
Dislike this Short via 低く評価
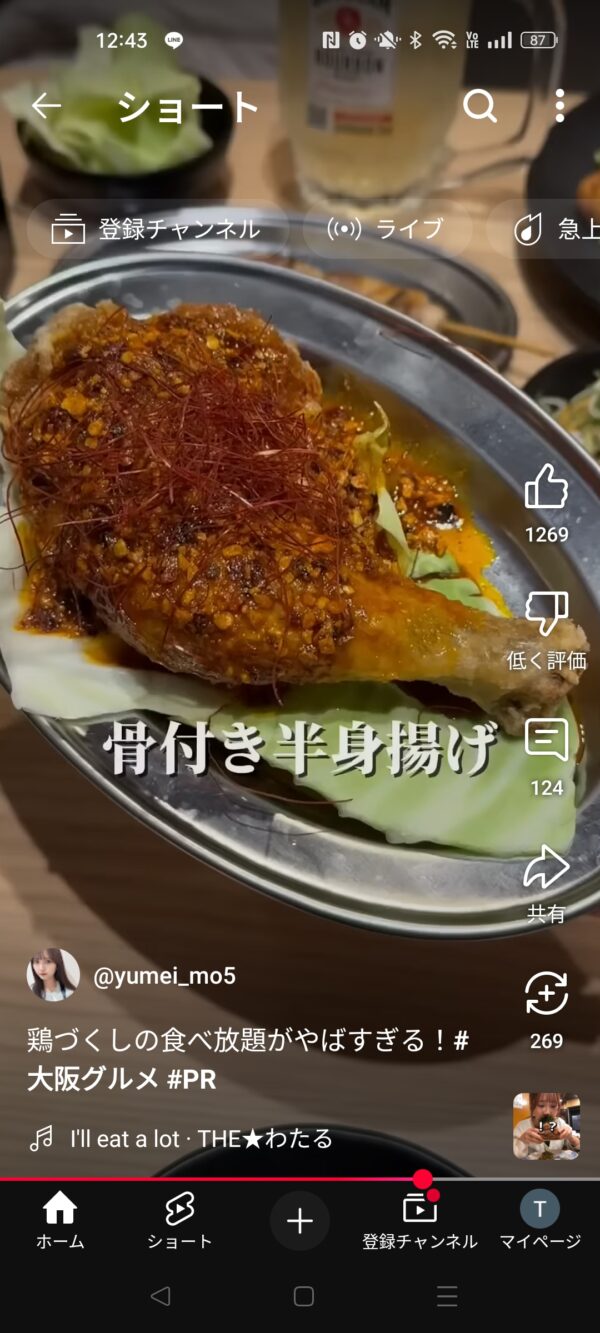click(x=546, y=614)
